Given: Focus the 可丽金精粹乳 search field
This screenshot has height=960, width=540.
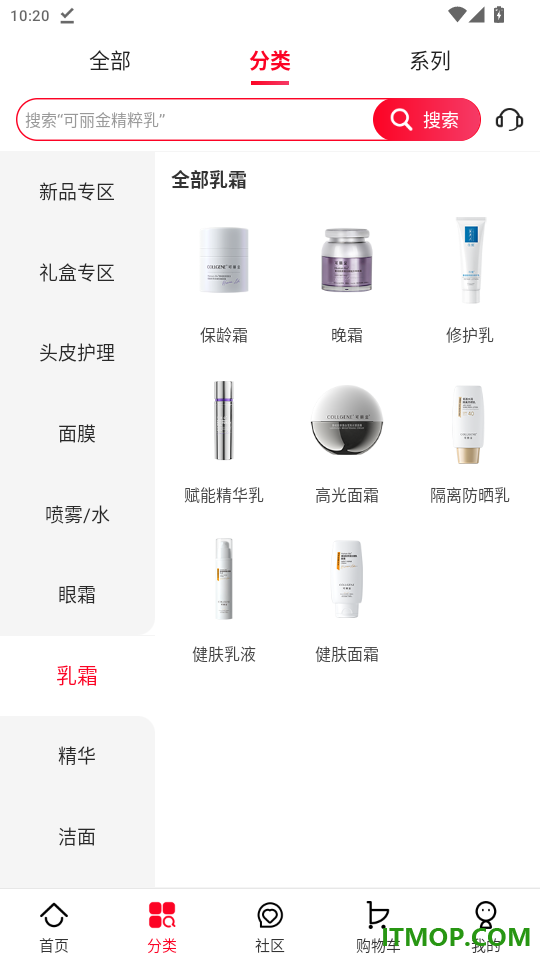Looking at the screenshot, I should 196,119.
